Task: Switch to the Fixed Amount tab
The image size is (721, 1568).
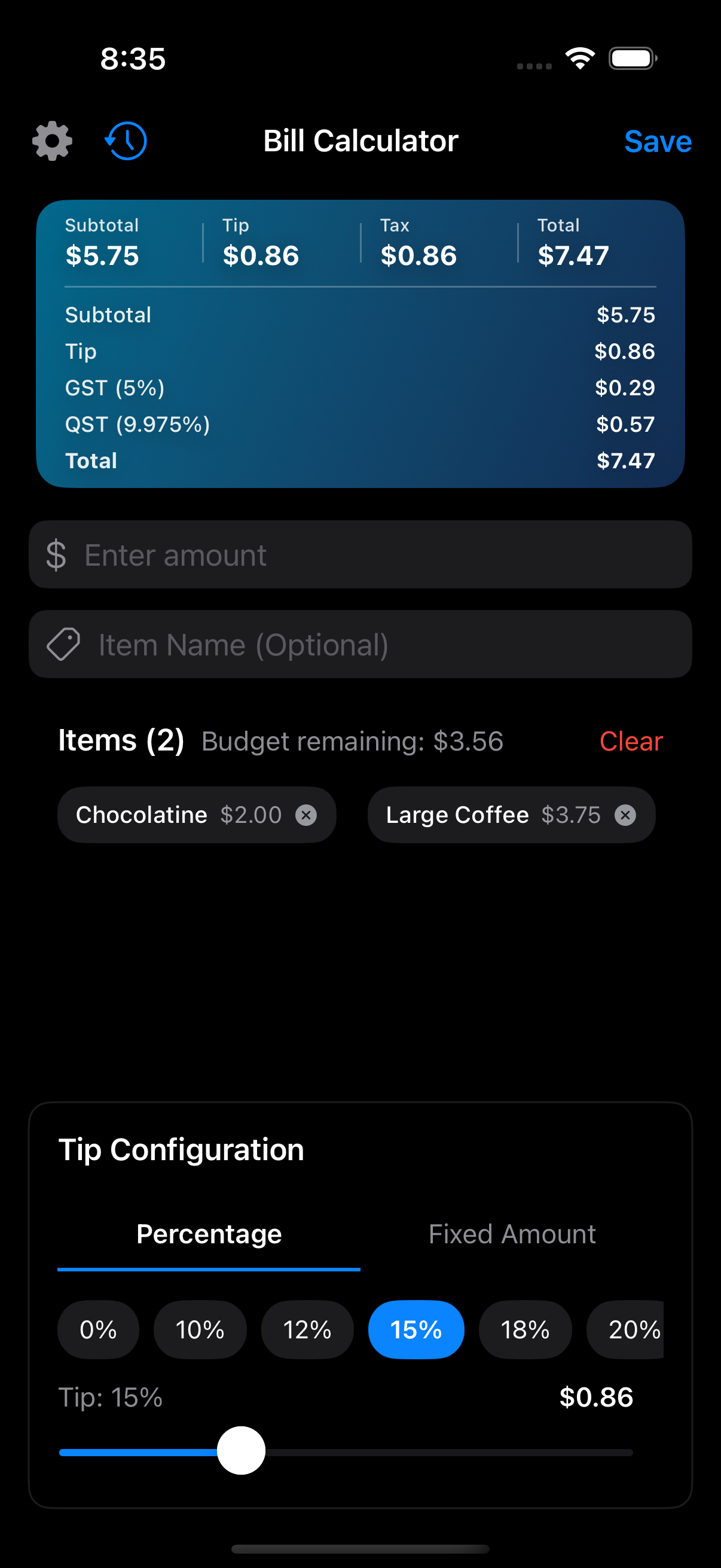Action: (x=512, y=1234)
